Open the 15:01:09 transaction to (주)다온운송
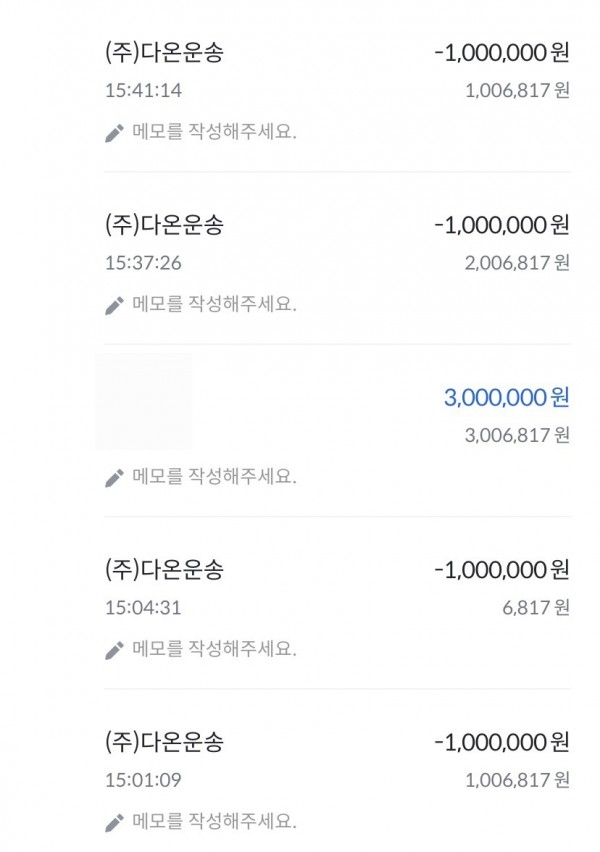 pos(164,743)
